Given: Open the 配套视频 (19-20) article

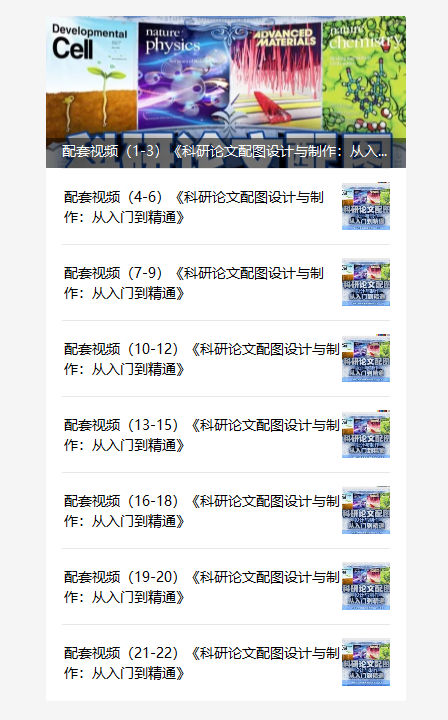Looking at the screenshot, I should (x=226, y=586).
